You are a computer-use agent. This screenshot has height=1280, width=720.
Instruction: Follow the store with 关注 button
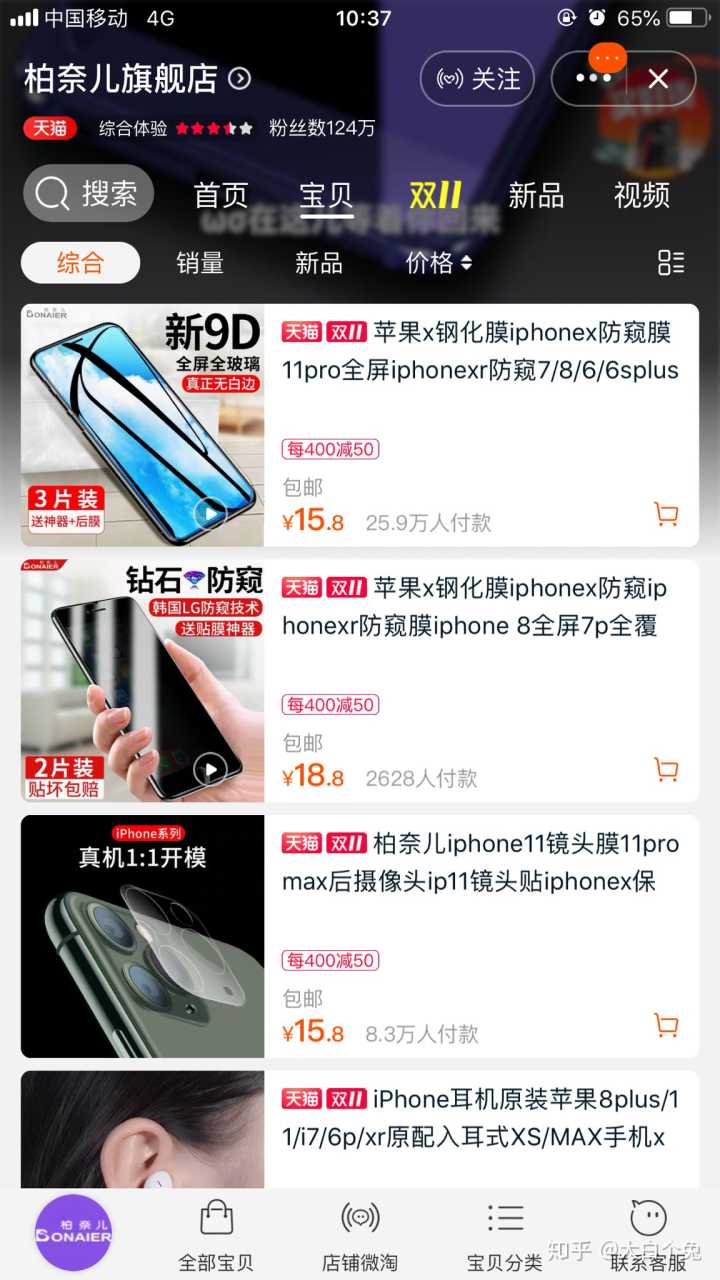tap(477, 78)
